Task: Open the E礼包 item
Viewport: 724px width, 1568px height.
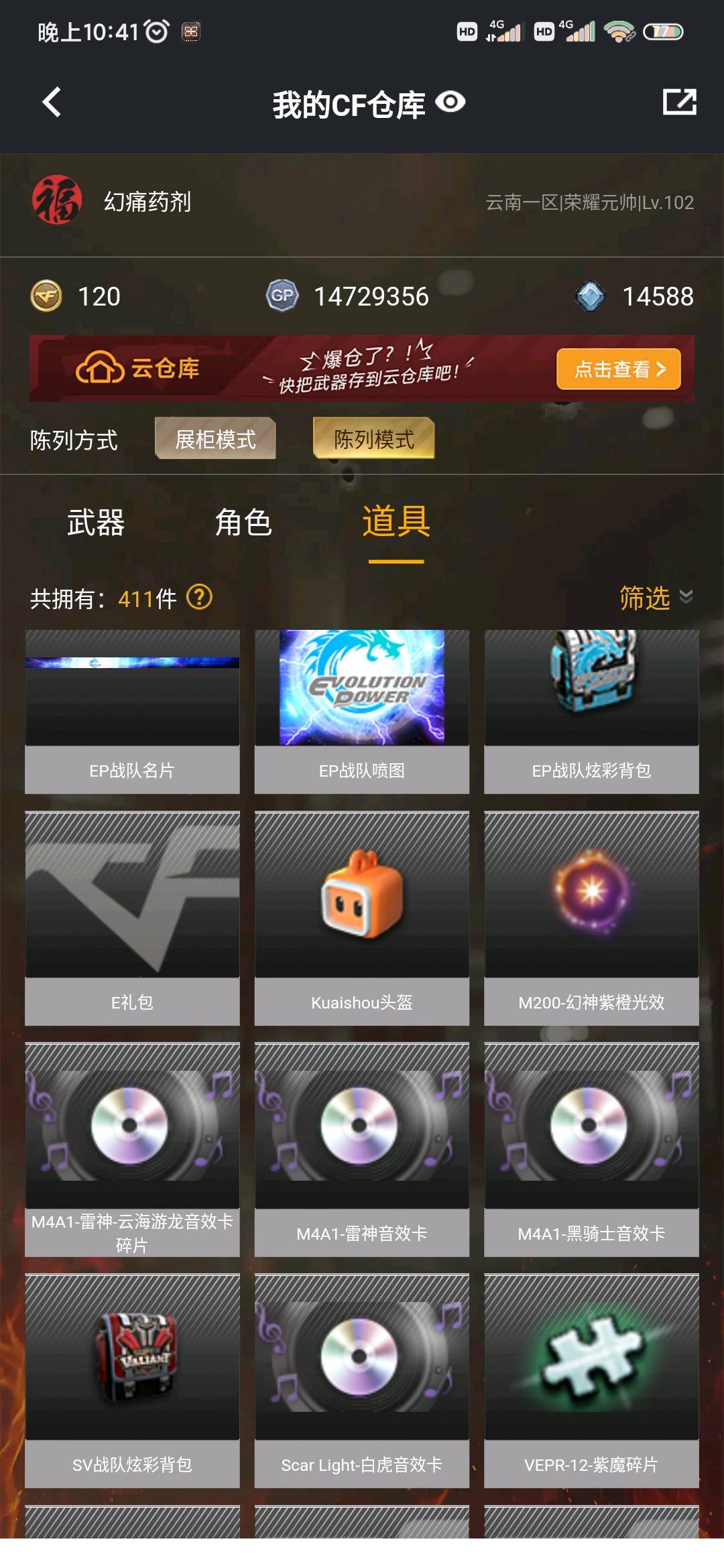Action: (132, 918)
